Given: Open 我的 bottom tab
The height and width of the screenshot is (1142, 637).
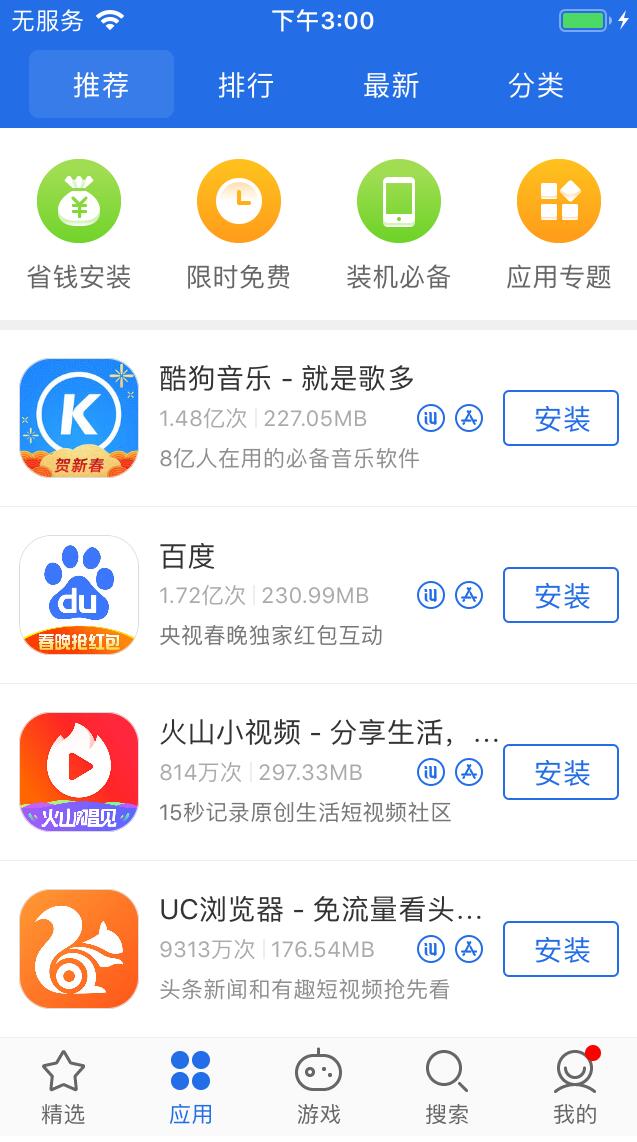Looking at the screenshot, I should [574, 1088].
